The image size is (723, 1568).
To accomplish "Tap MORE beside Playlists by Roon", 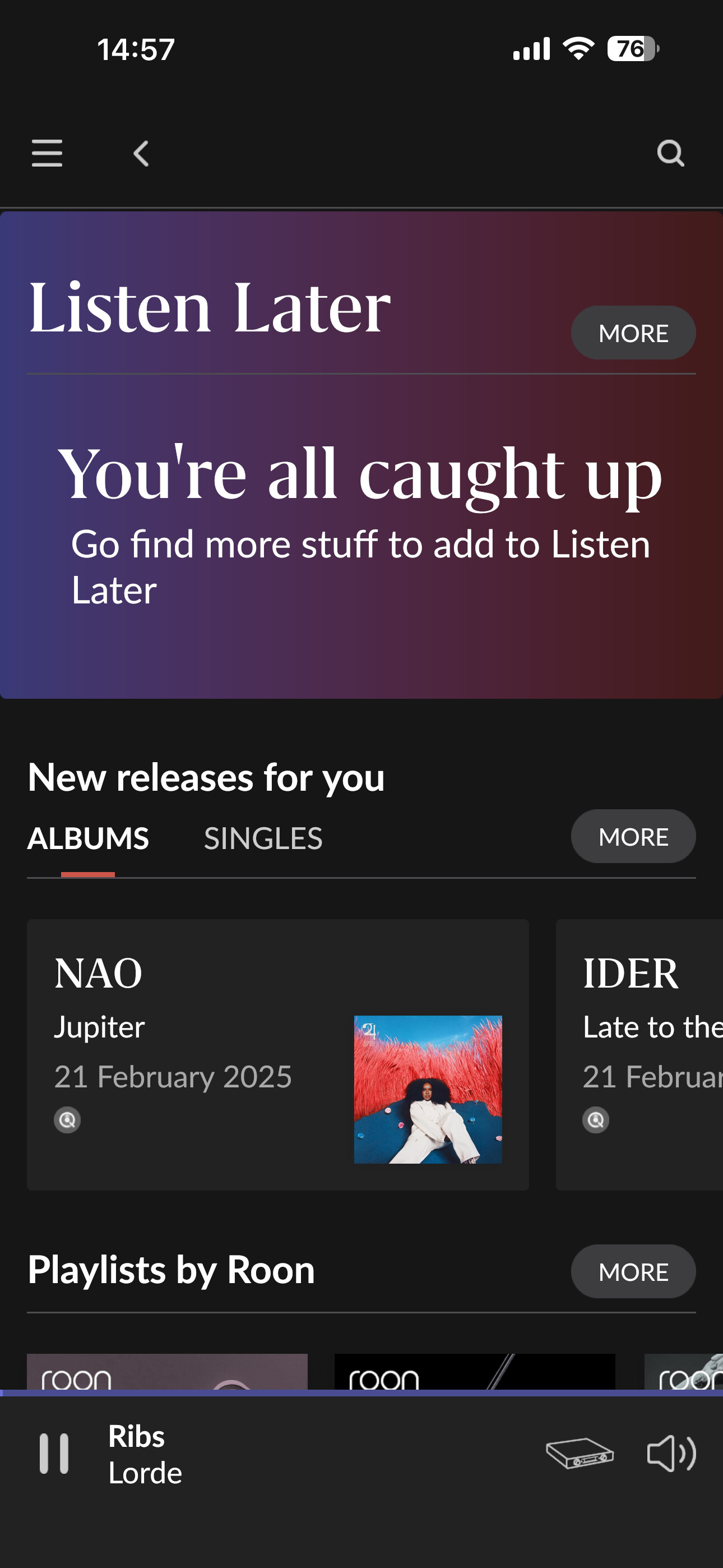I will (633, 1271).
